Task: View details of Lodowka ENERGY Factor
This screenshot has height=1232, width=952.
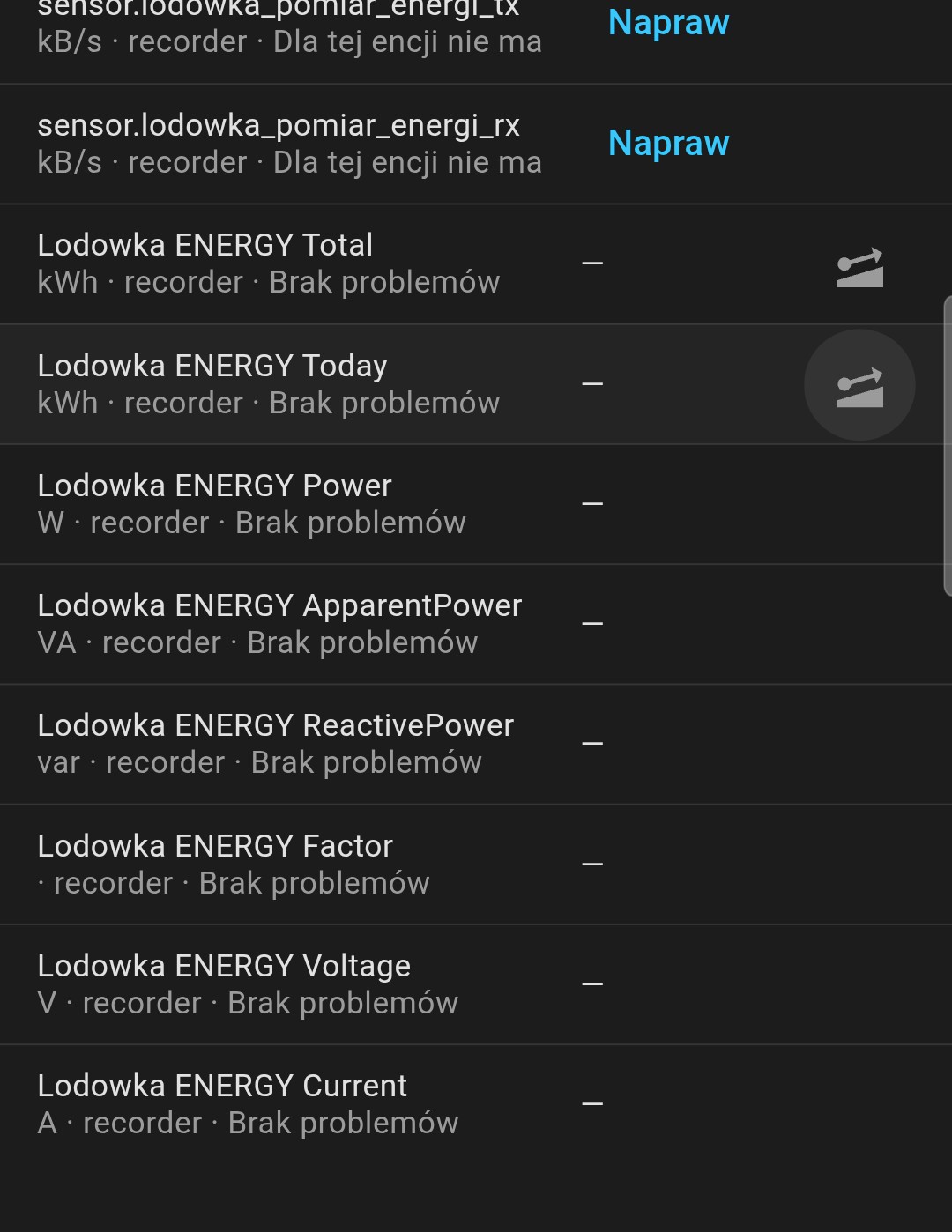Action: click(233, 864)
